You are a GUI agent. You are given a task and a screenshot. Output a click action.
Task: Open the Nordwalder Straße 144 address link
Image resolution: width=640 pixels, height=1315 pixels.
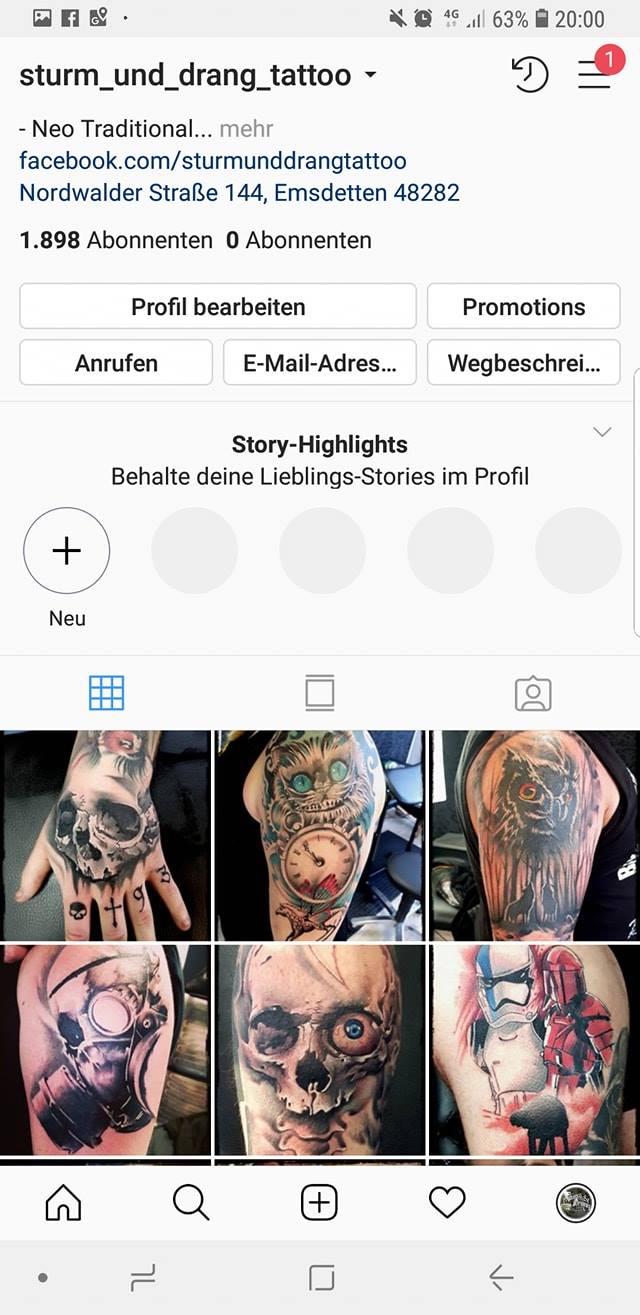point(240,192)
